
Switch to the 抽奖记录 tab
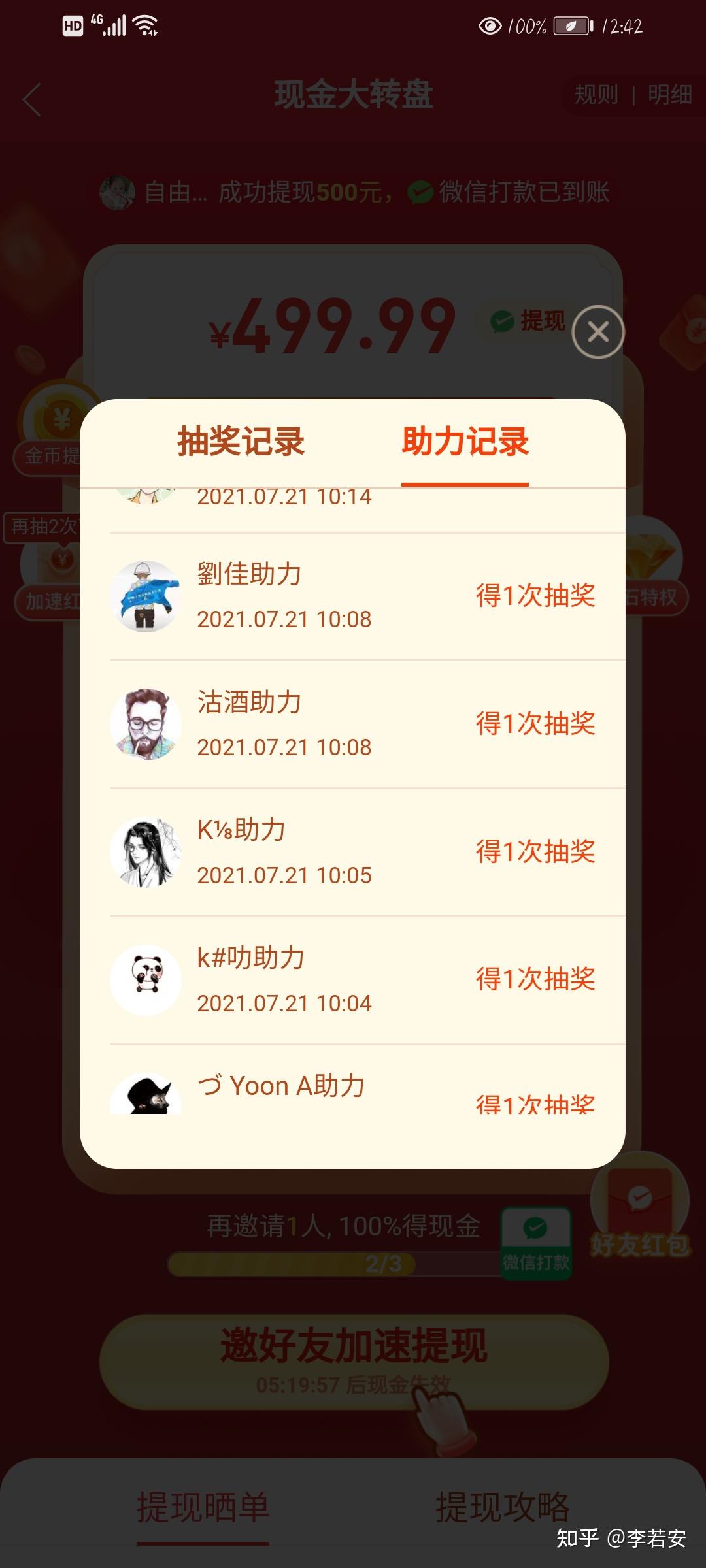coord(241,441)
